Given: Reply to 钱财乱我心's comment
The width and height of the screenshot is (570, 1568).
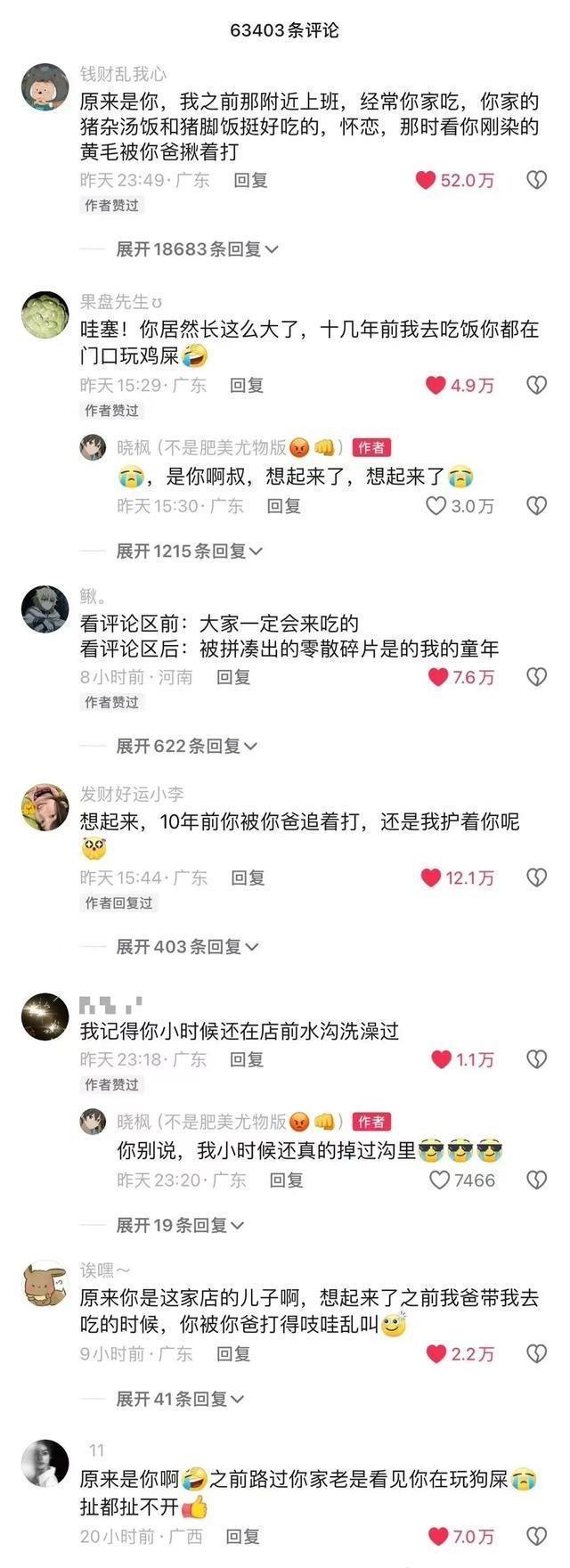Looking at the screenshot, I should coord(250,180).
